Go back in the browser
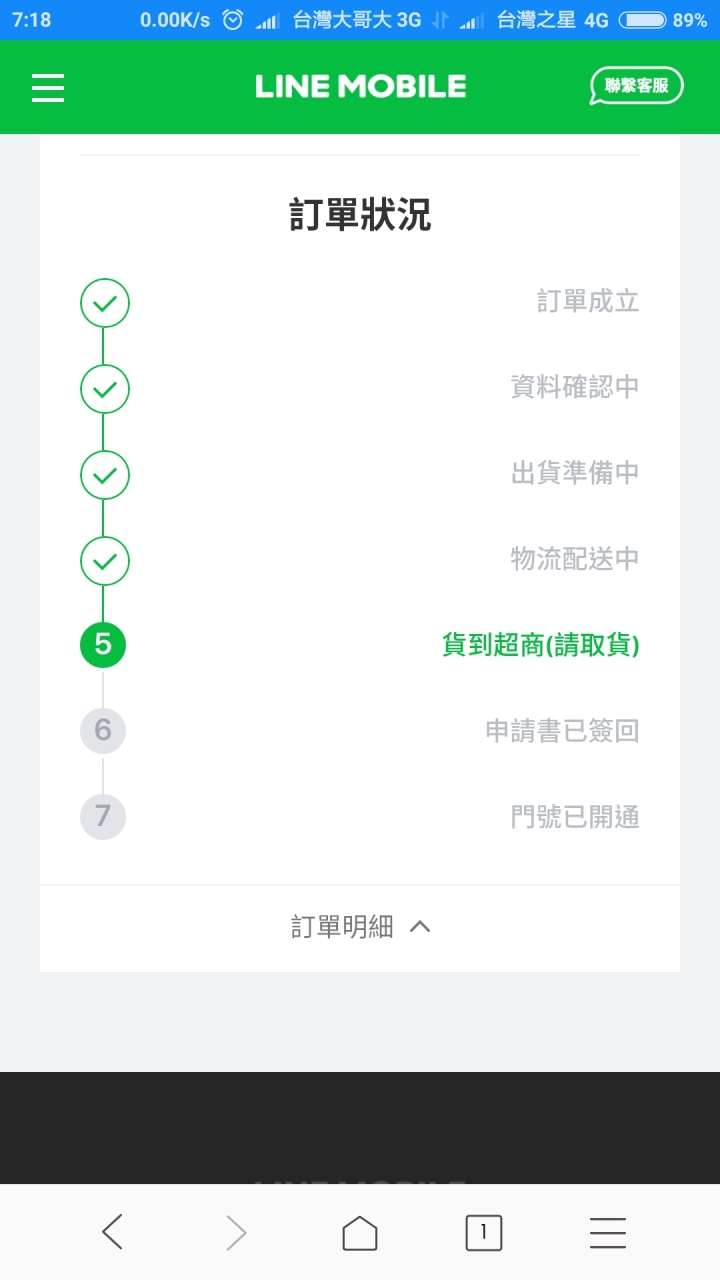720x1280 pixels. click(113, 1232)
